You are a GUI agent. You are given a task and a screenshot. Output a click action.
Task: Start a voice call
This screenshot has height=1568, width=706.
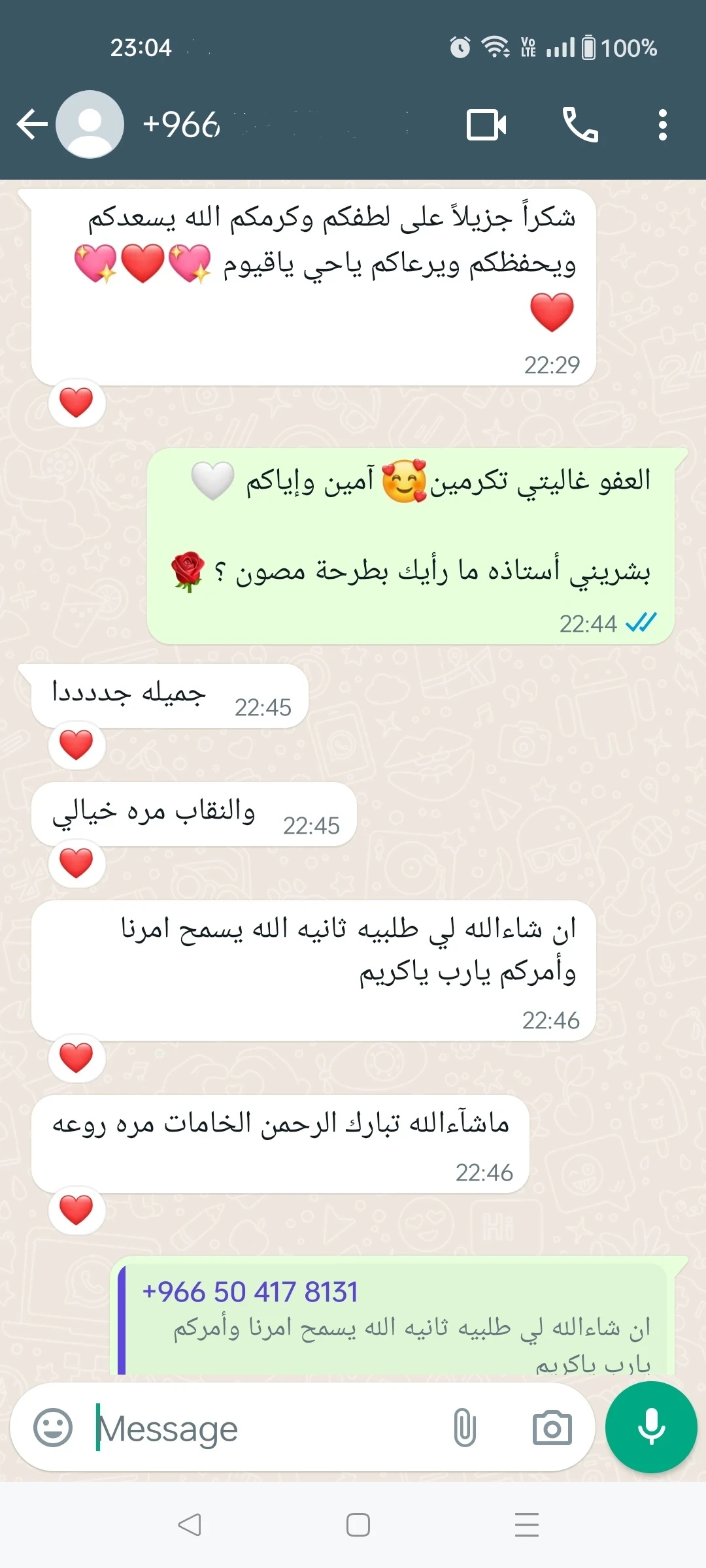tap(580, 124)
